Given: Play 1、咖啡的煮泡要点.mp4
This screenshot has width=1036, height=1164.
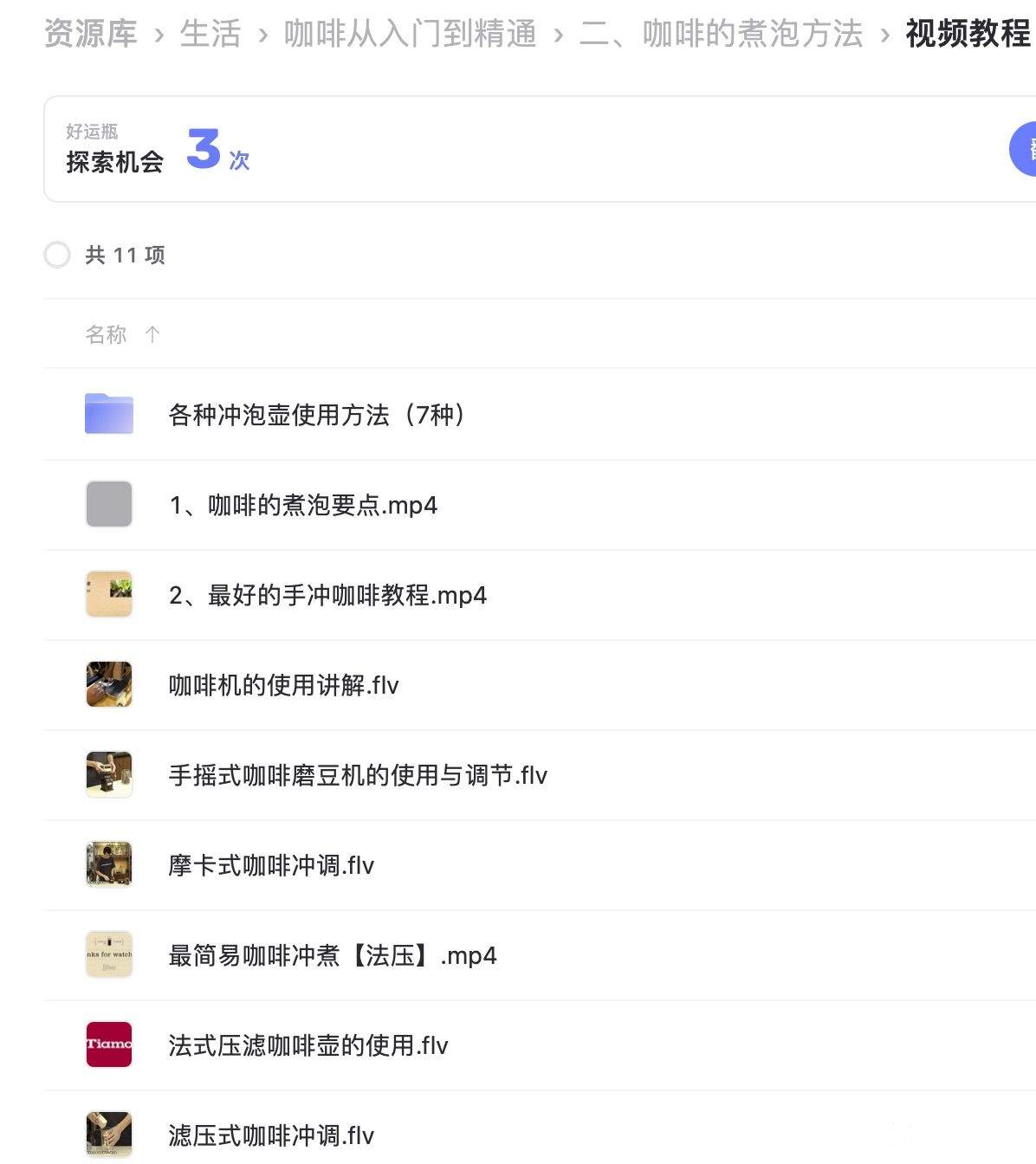Looking at the screenshot, I should (303, 505).
